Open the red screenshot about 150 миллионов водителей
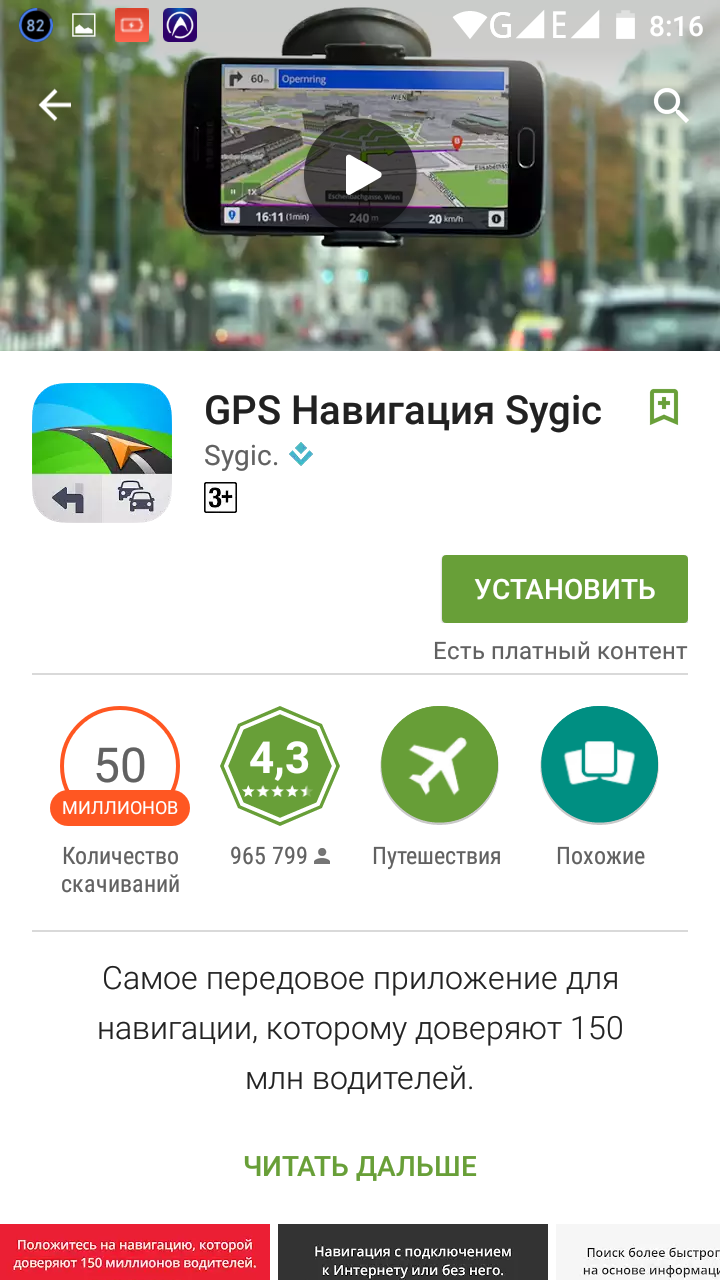This screenshot has width=720, height=1280. (x=135, y=1252)
